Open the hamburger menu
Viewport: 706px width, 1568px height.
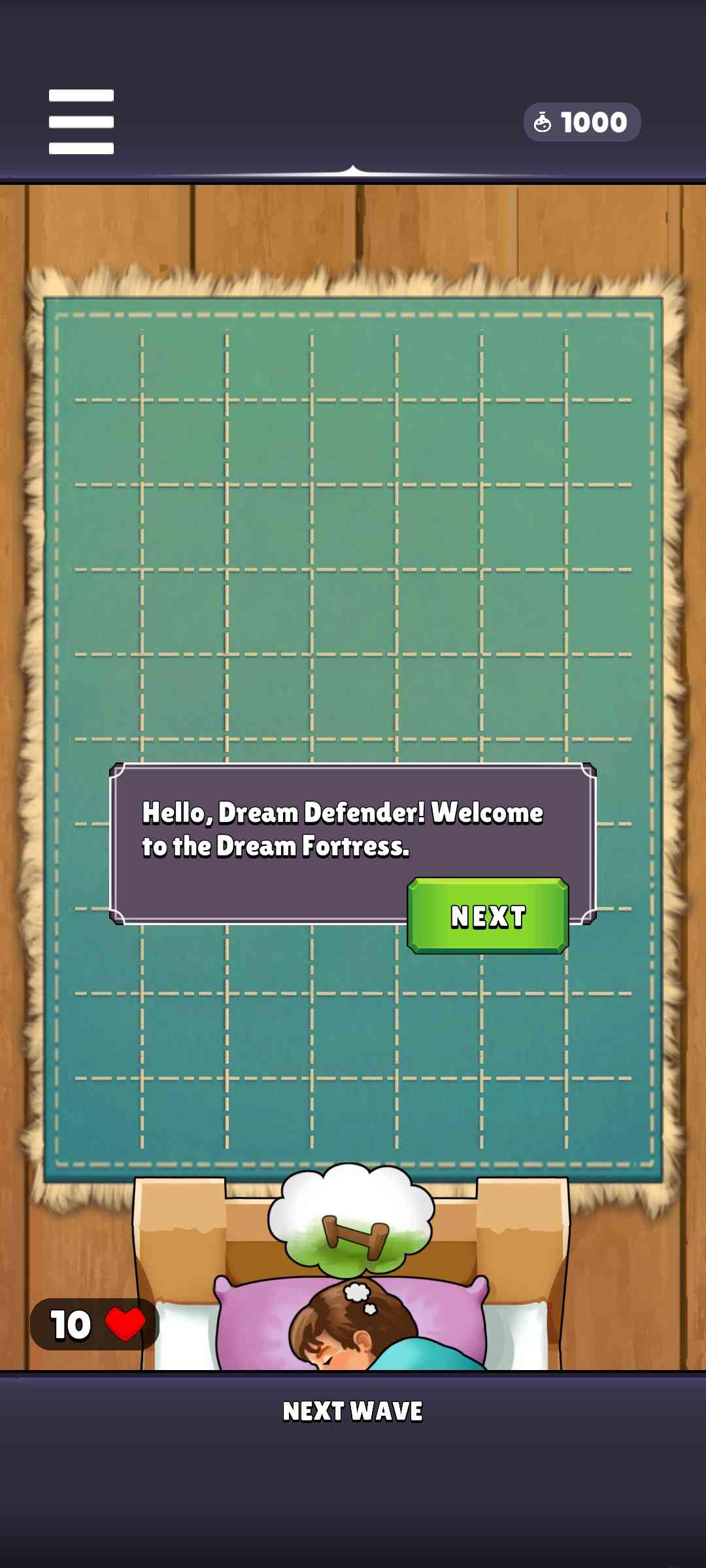point(81,122)
